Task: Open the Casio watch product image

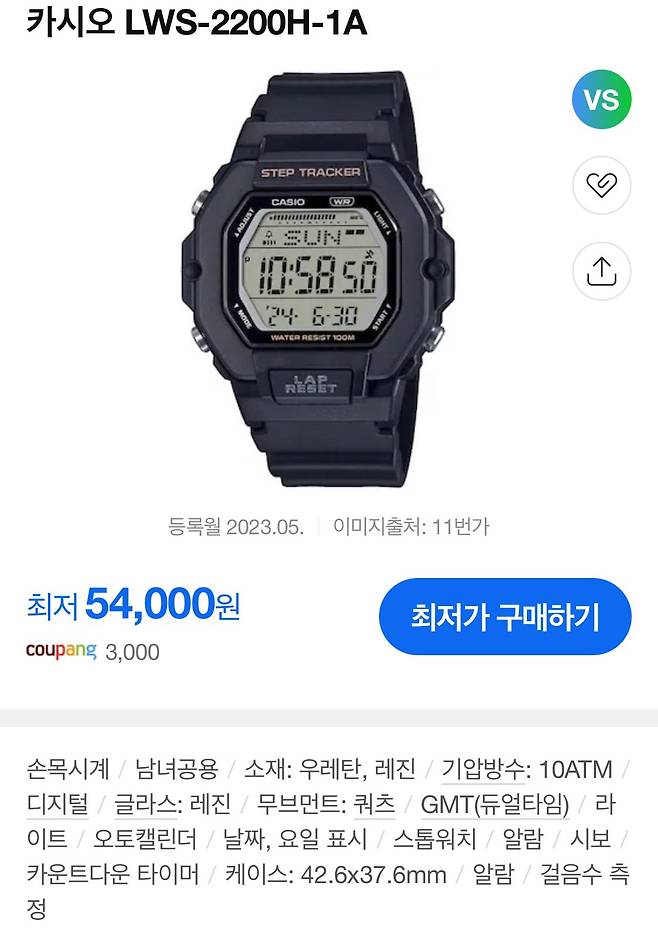Action: pyautogui.click(x=316, y=277)
